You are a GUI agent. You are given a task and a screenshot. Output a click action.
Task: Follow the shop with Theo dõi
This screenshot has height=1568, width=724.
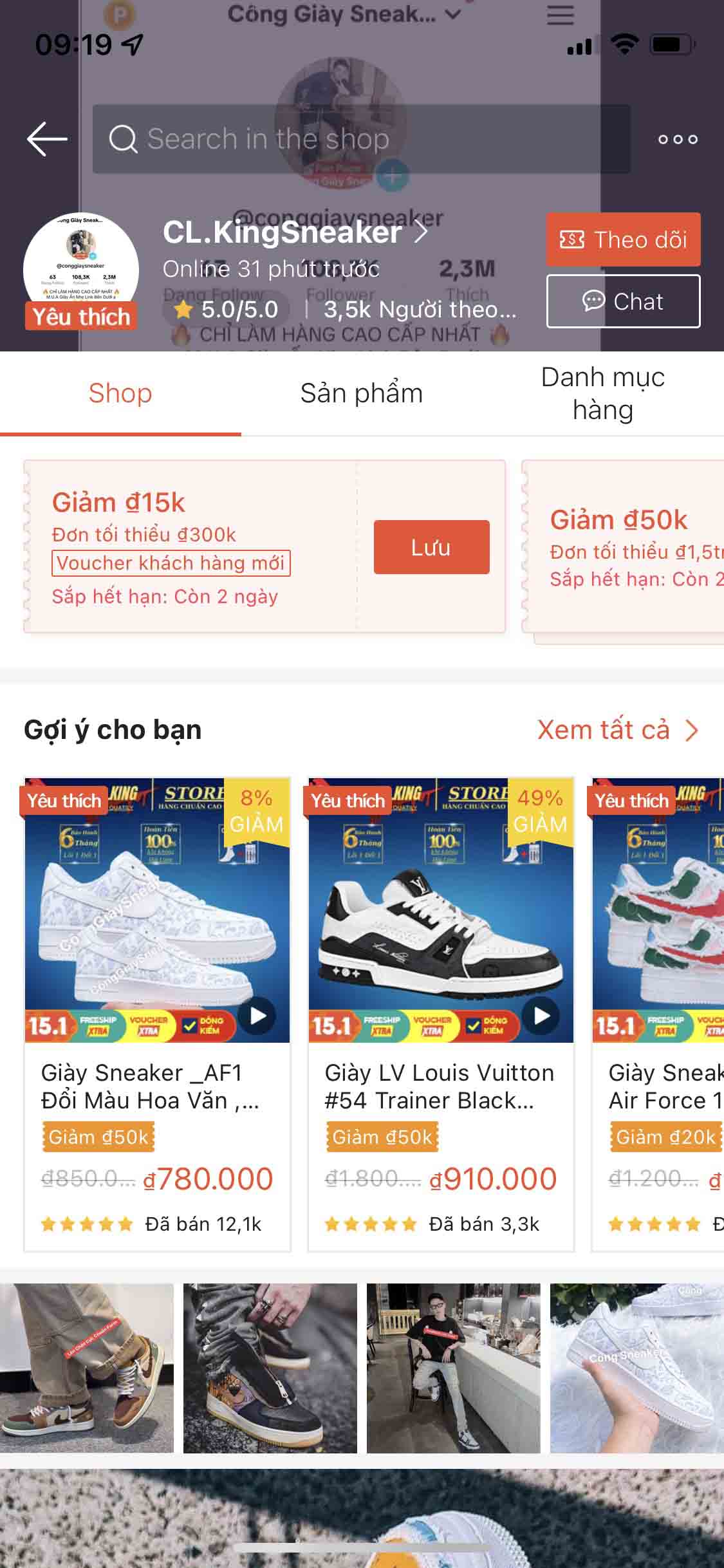click(x=623, y=239)
